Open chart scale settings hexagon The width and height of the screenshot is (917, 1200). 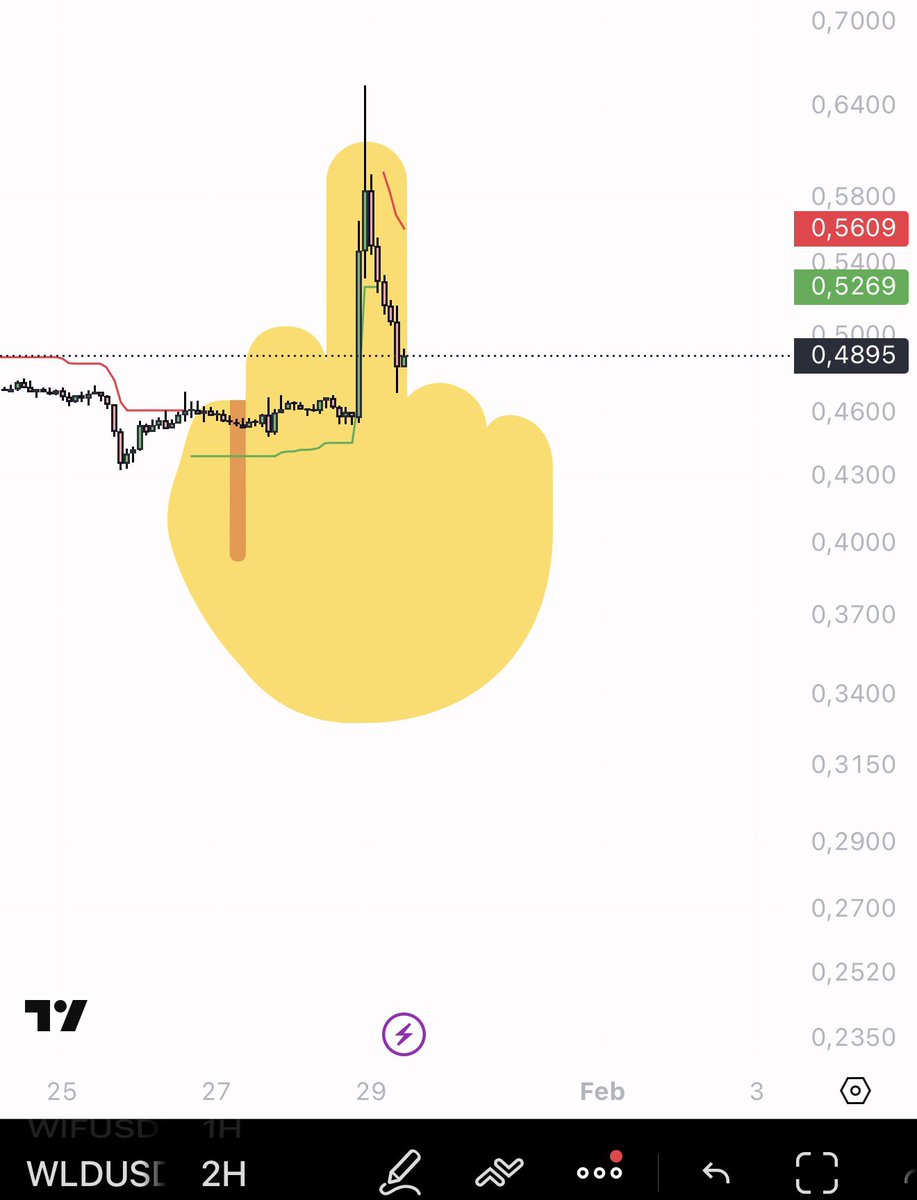(x=856, y=1090)
